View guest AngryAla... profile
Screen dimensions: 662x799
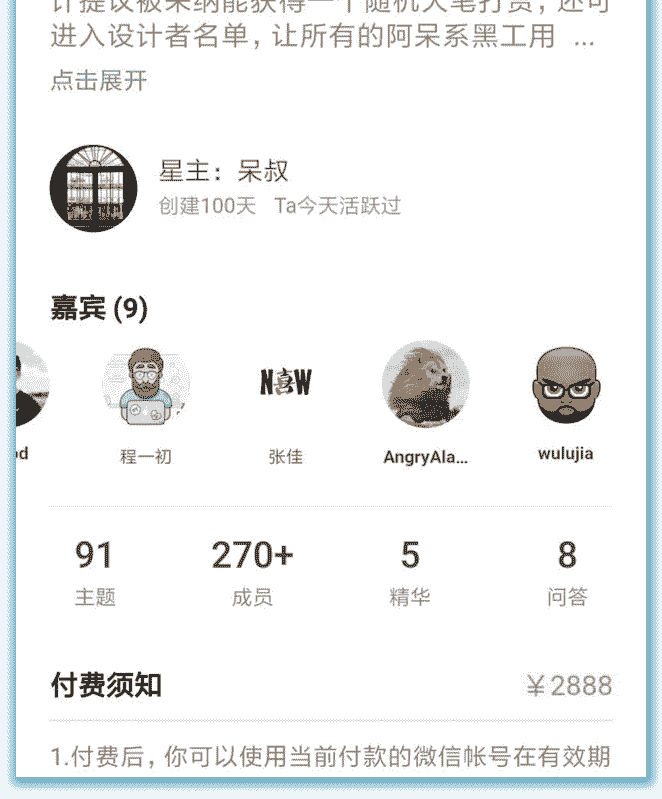426,385
